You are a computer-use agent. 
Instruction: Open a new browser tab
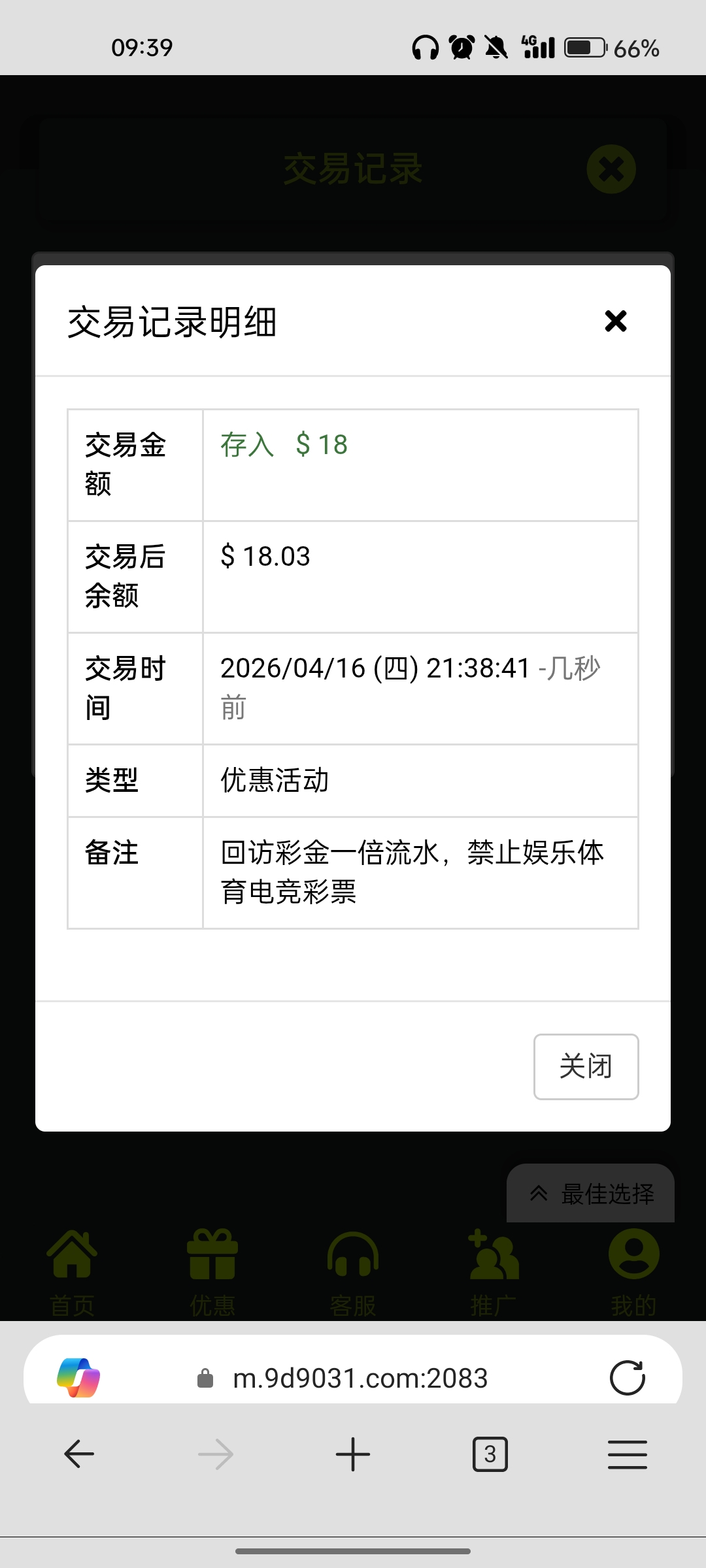353,1454
